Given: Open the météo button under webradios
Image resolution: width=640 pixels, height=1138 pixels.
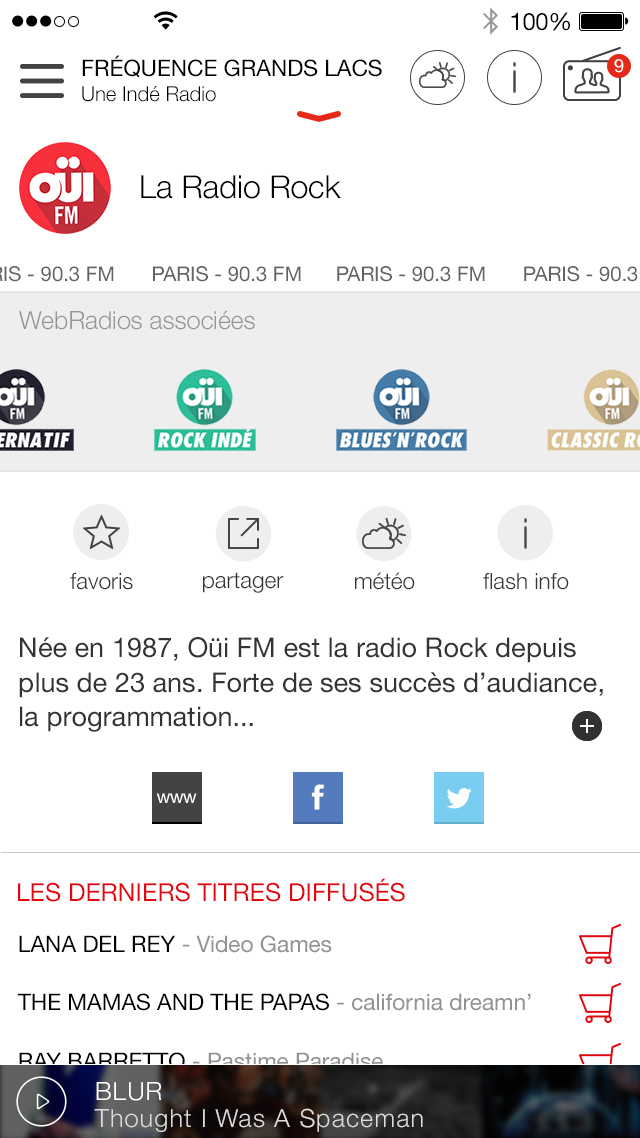Looking at the screenshot, I should pos(384,534).
